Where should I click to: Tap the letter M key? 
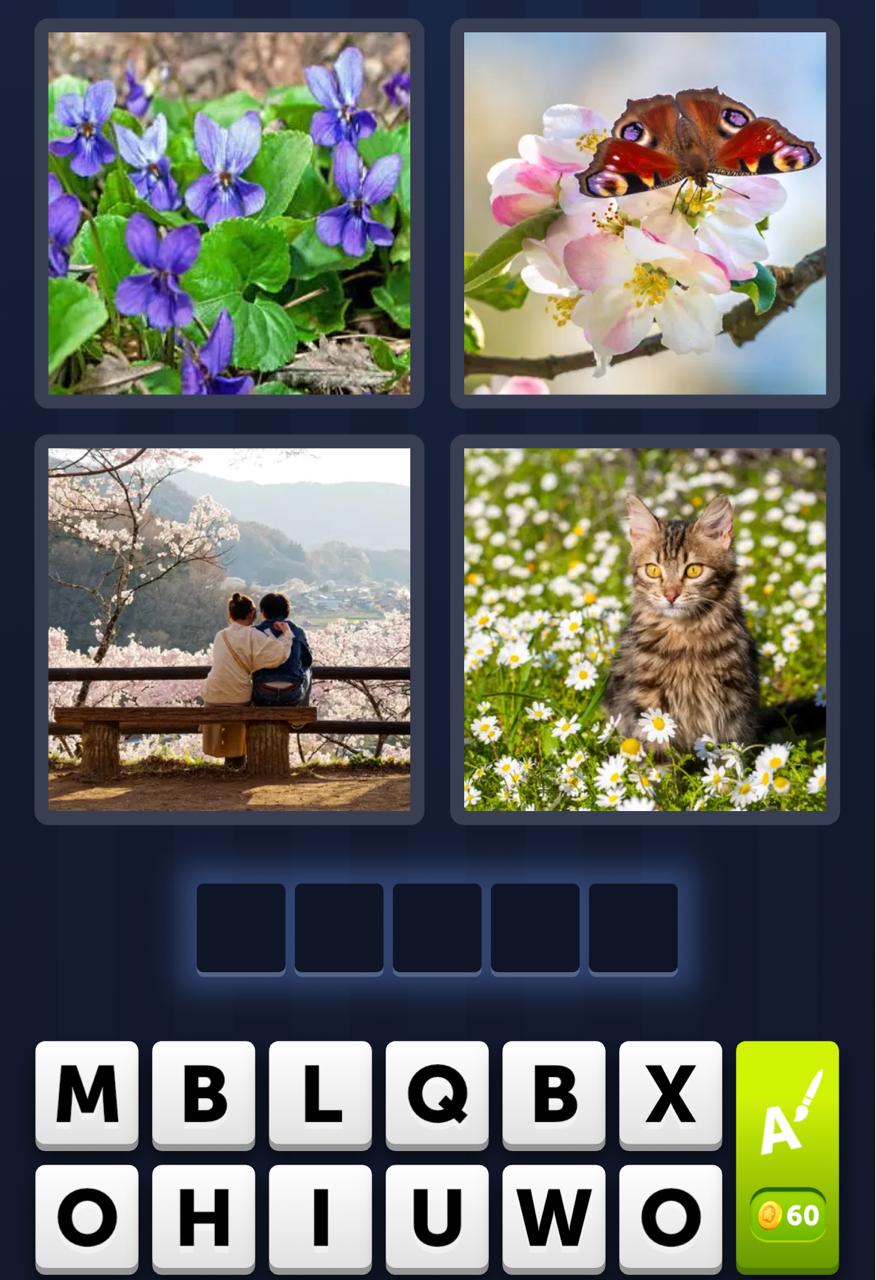tap(85, 1095)
